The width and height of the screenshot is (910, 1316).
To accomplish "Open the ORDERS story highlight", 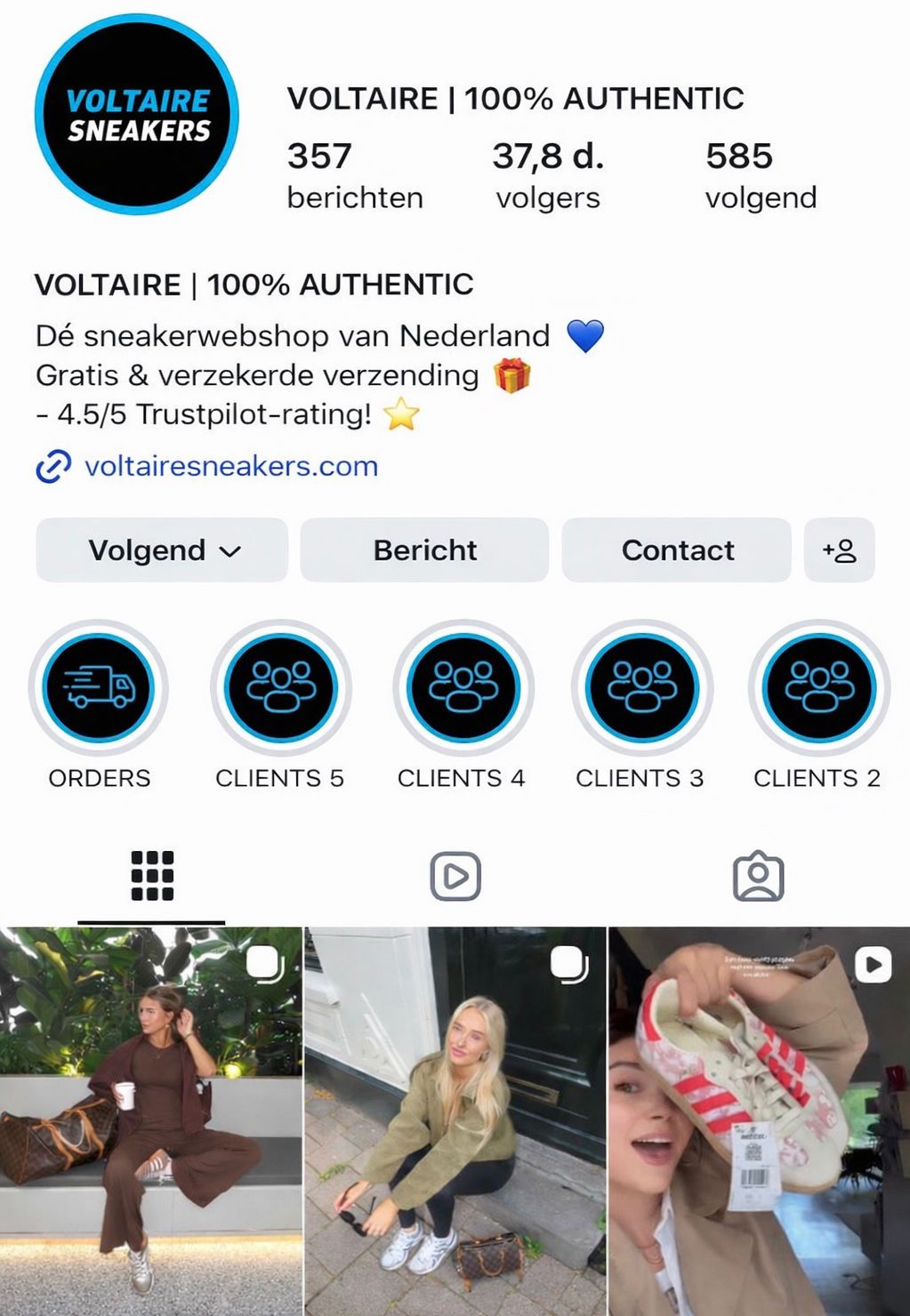I will [99, 689].
